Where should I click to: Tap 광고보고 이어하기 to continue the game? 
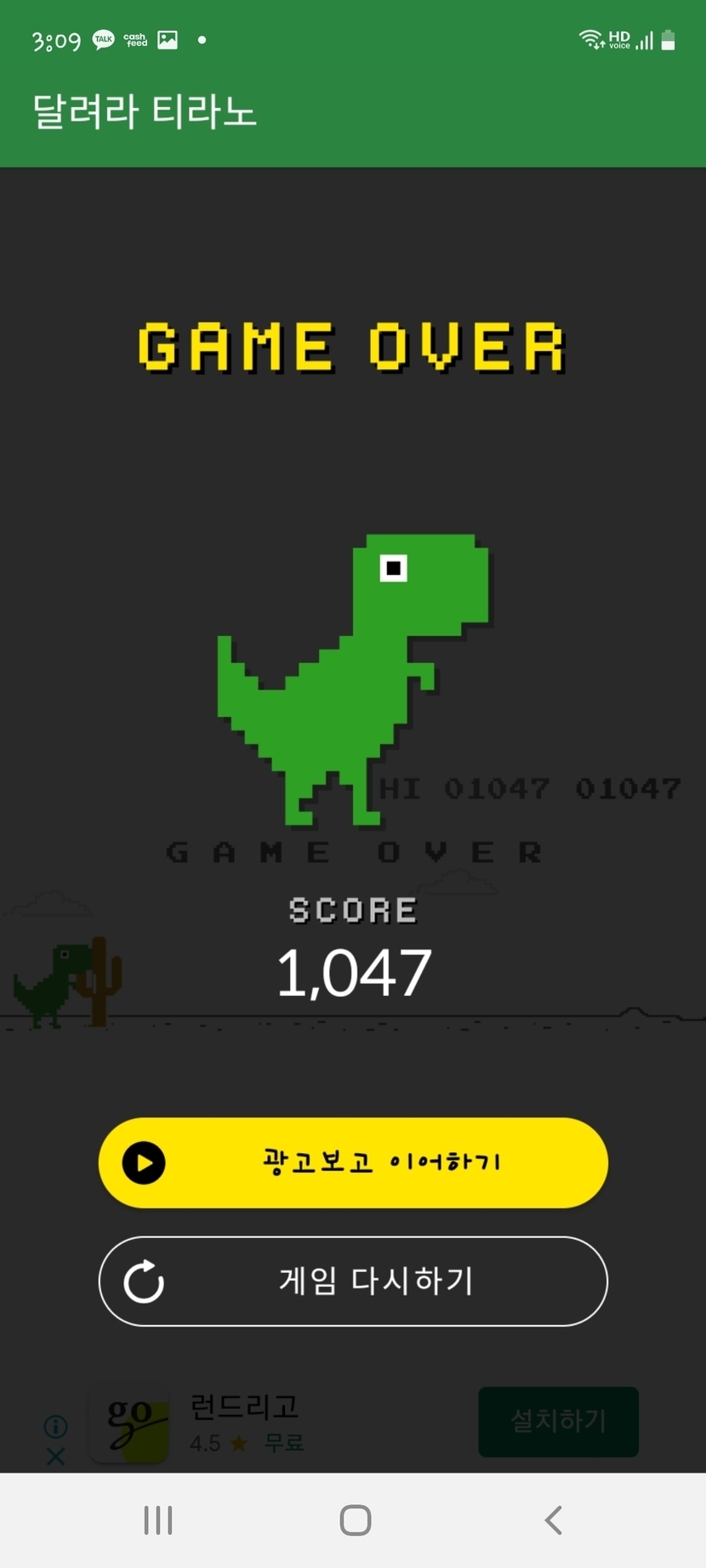coord(353,1162)
